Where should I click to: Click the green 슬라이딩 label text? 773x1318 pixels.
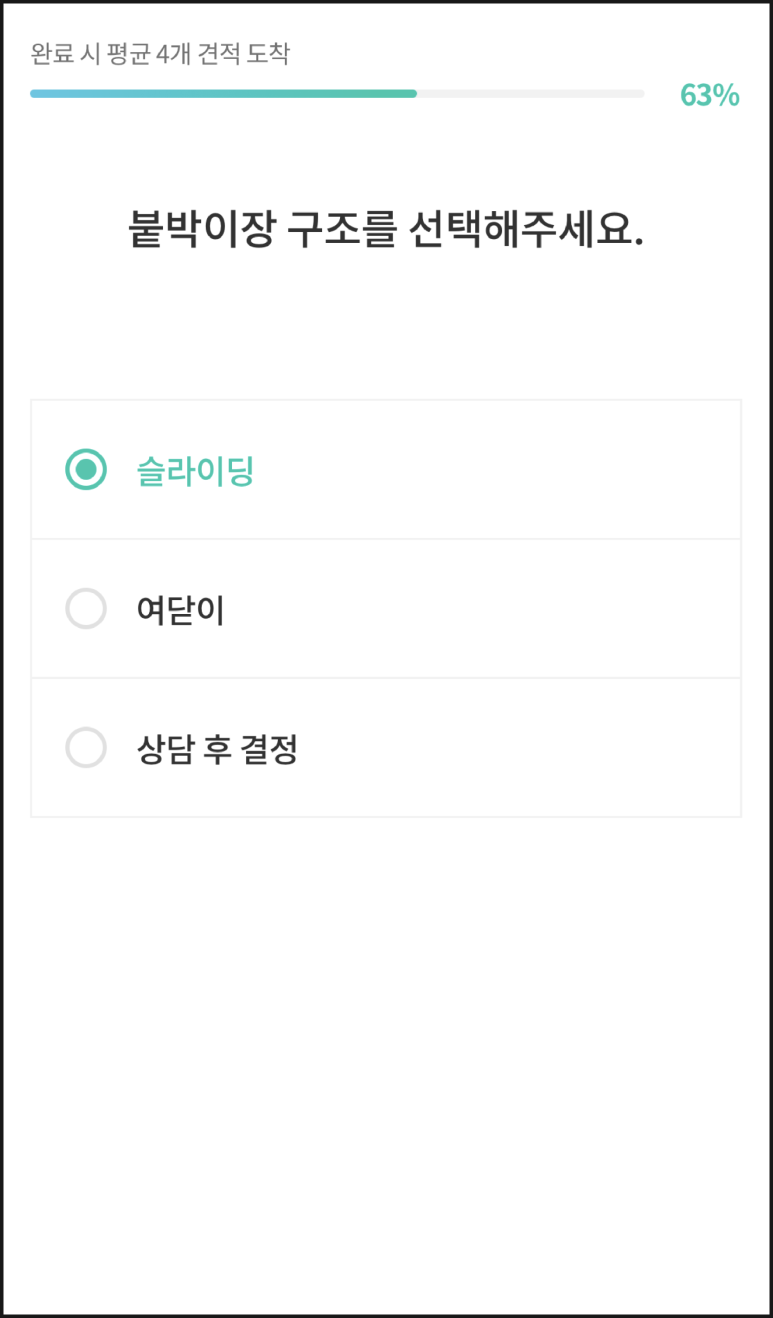click(196, 469)
